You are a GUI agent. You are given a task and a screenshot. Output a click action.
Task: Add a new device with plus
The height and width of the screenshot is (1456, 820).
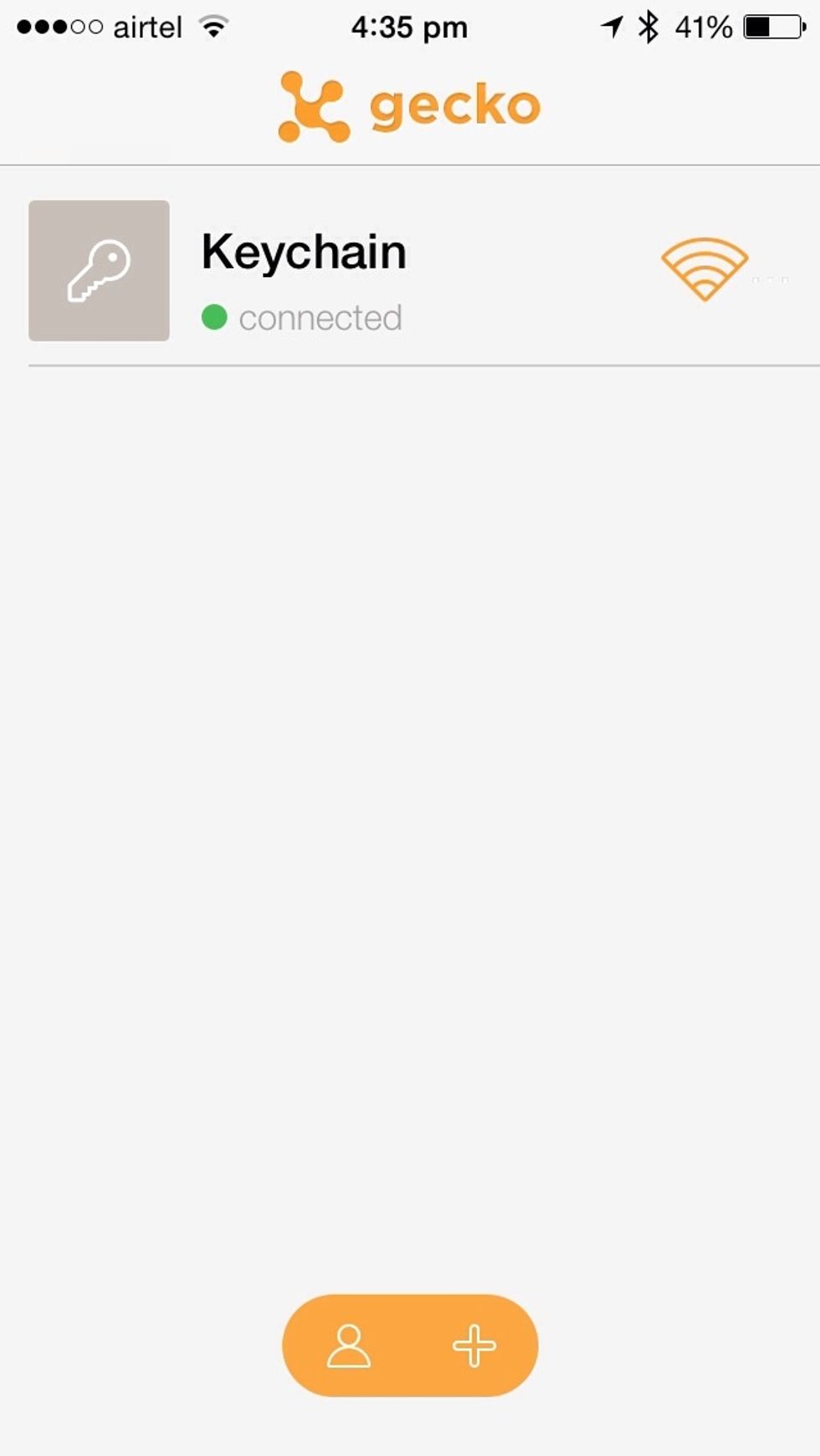(x=474, y=1346)
